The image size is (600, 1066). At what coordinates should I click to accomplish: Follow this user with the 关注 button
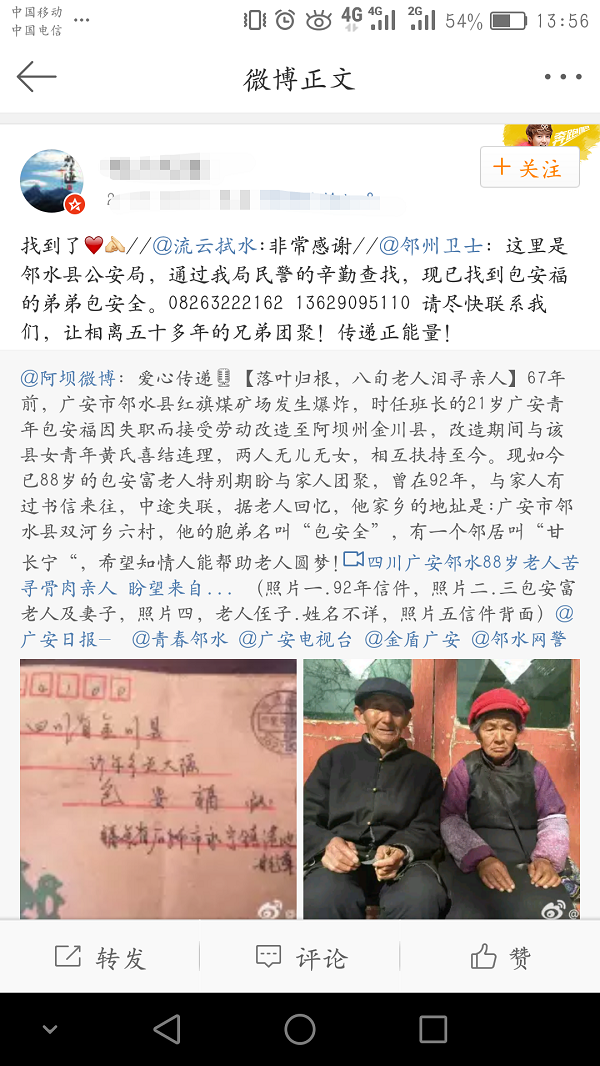[x=529, y=167]
